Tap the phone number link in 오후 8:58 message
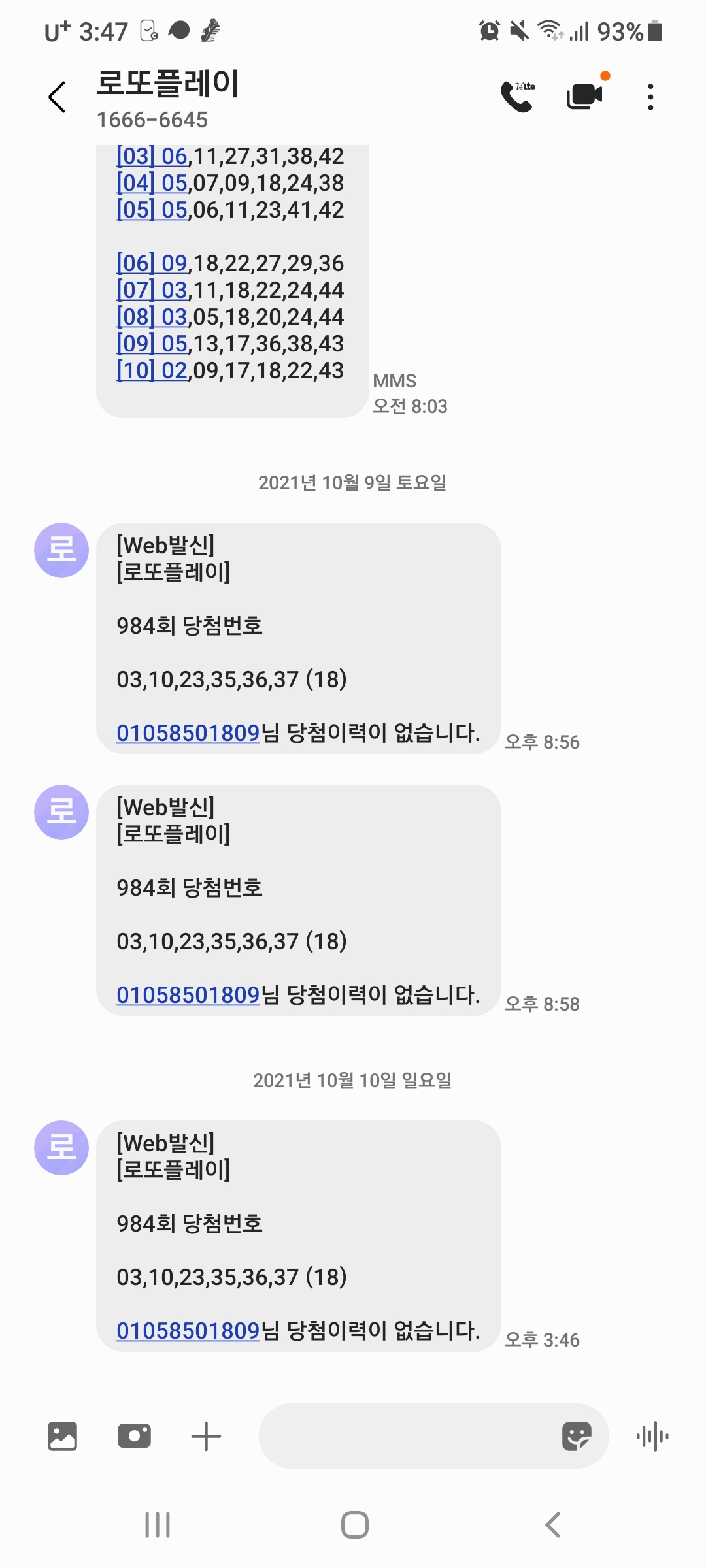The width and height of the screenshot is (706, 1568). coord(188,995)
